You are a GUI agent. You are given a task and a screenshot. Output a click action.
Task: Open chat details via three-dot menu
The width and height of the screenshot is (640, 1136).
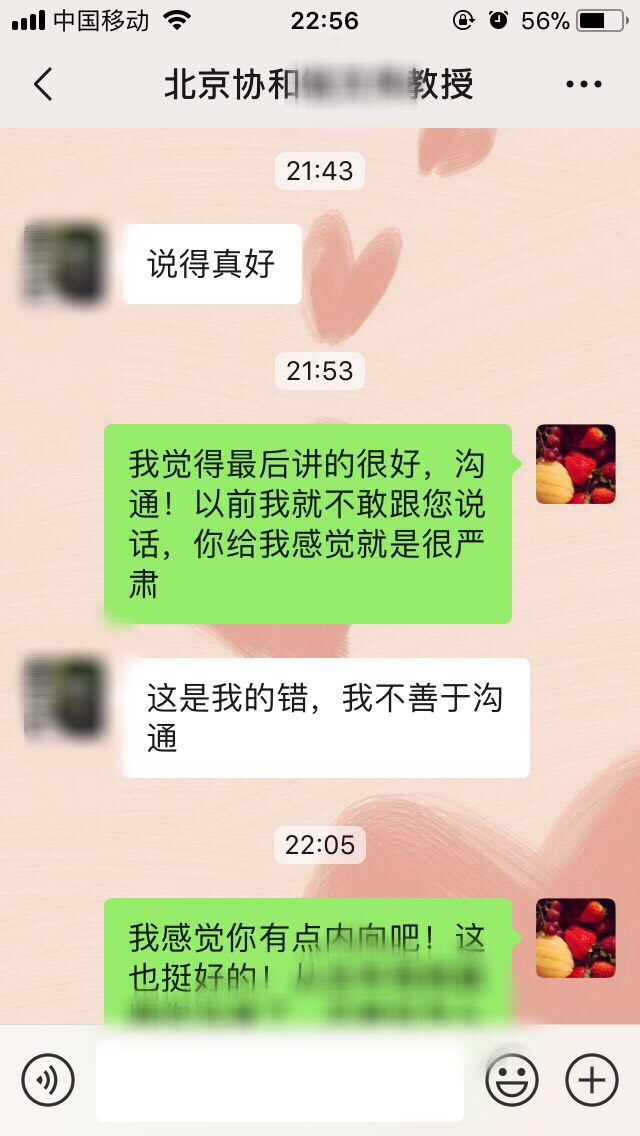tap(583, 85)
